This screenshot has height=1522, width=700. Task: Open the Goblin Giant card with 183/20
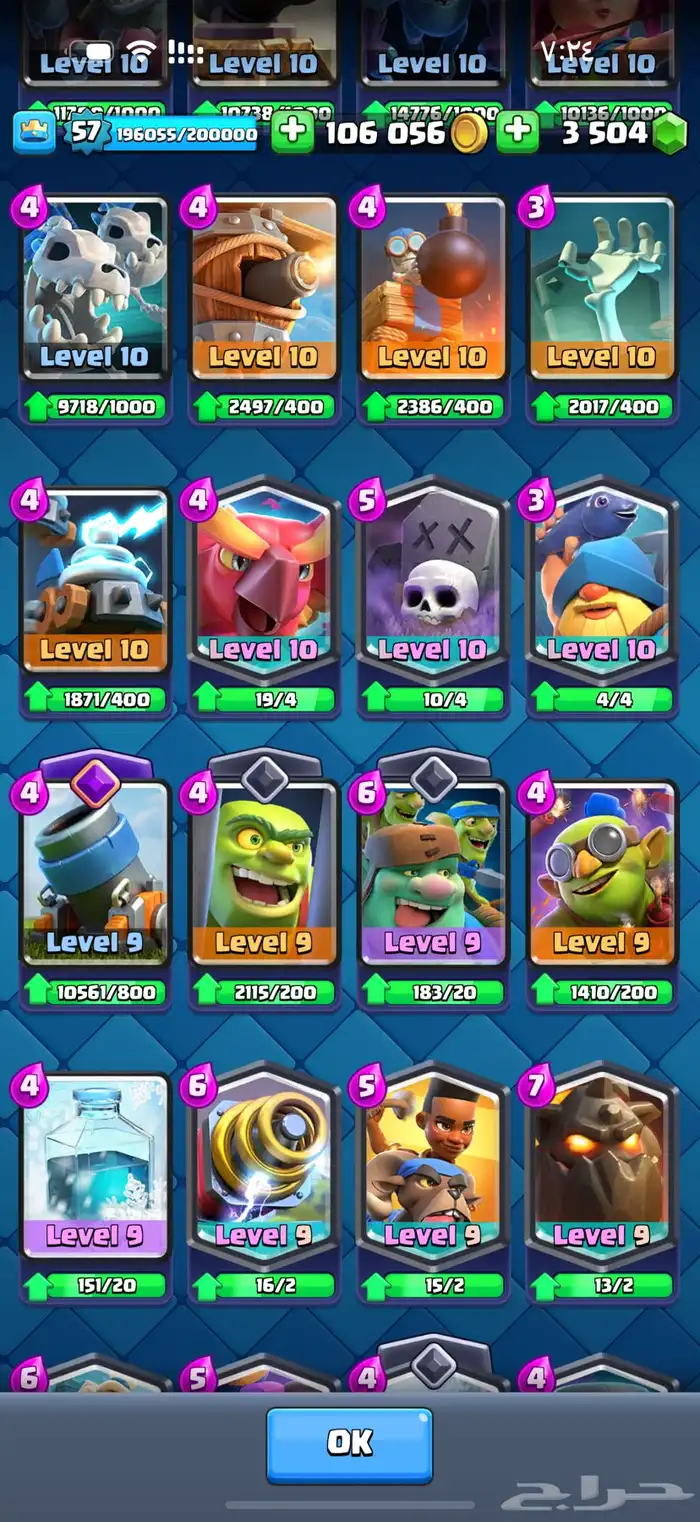click(433, 884)
